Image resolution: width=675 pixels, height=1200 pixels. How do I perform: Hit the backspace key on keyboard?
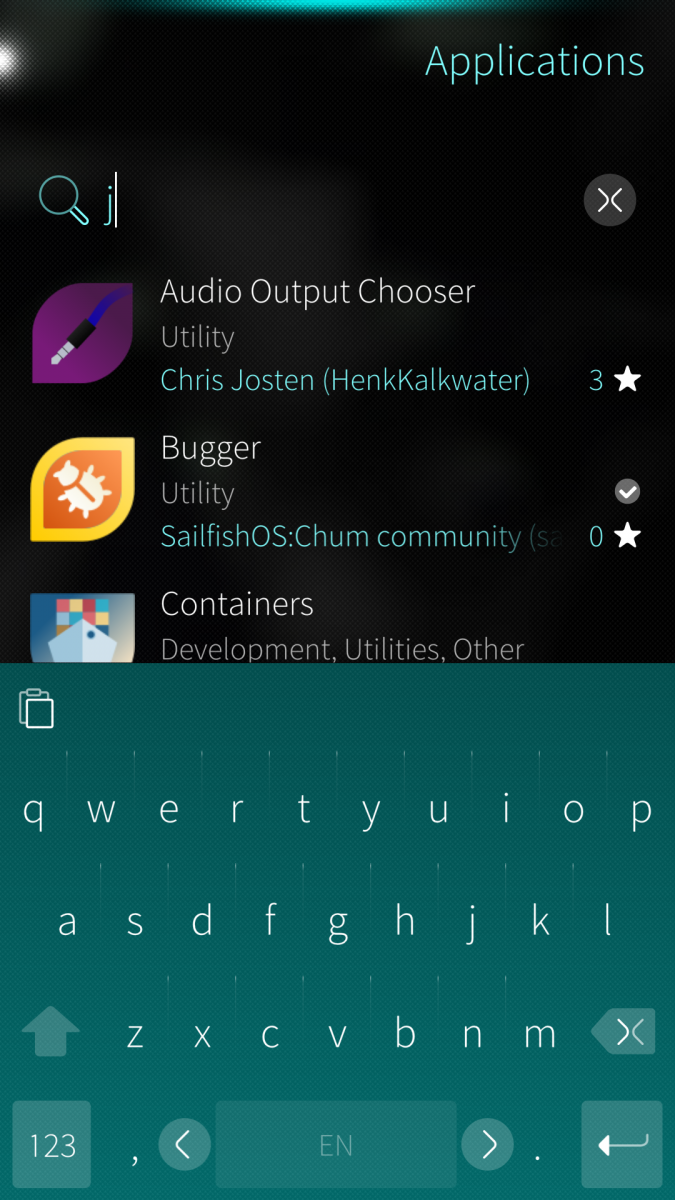(623, 1032)
